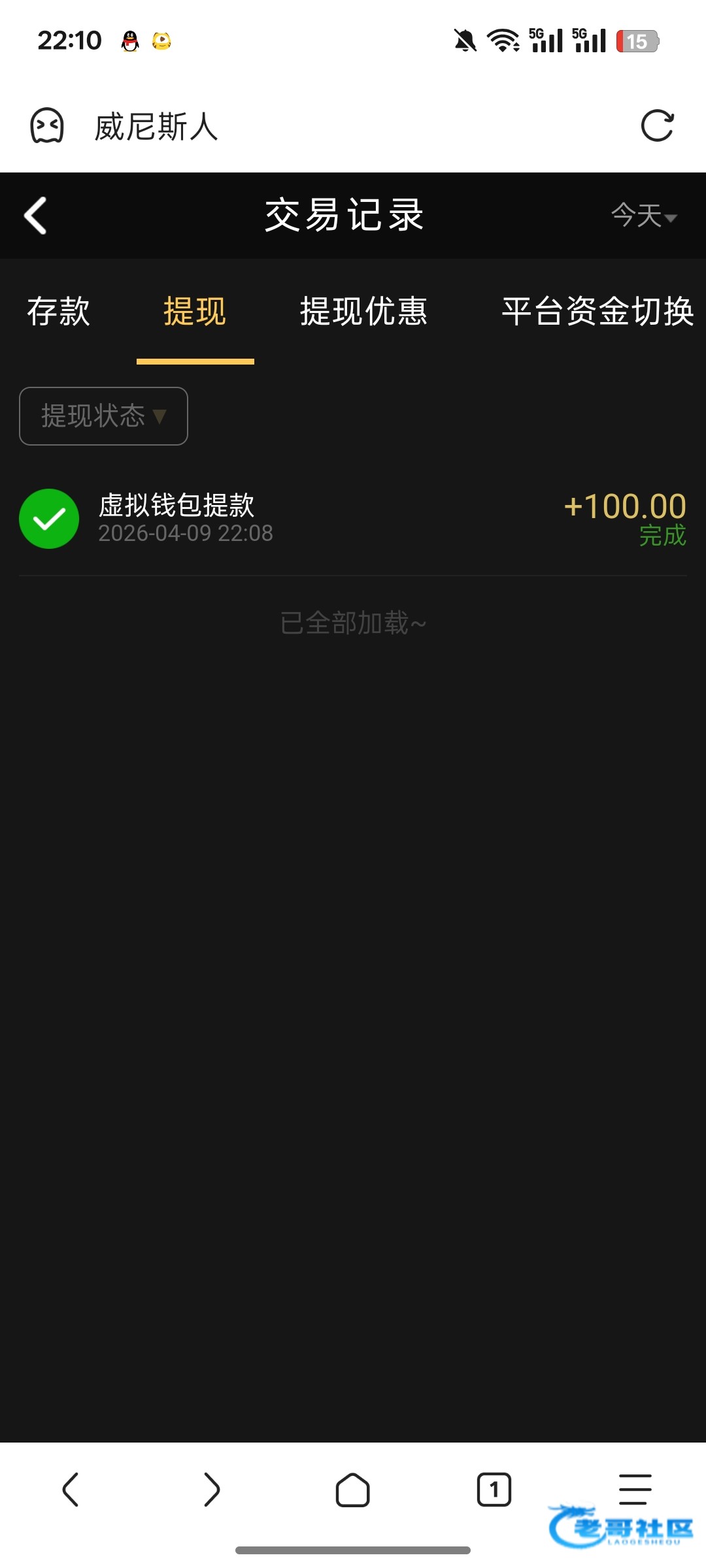Open the browser tab switcher
706x1568 pixels.
[494, 1490]
